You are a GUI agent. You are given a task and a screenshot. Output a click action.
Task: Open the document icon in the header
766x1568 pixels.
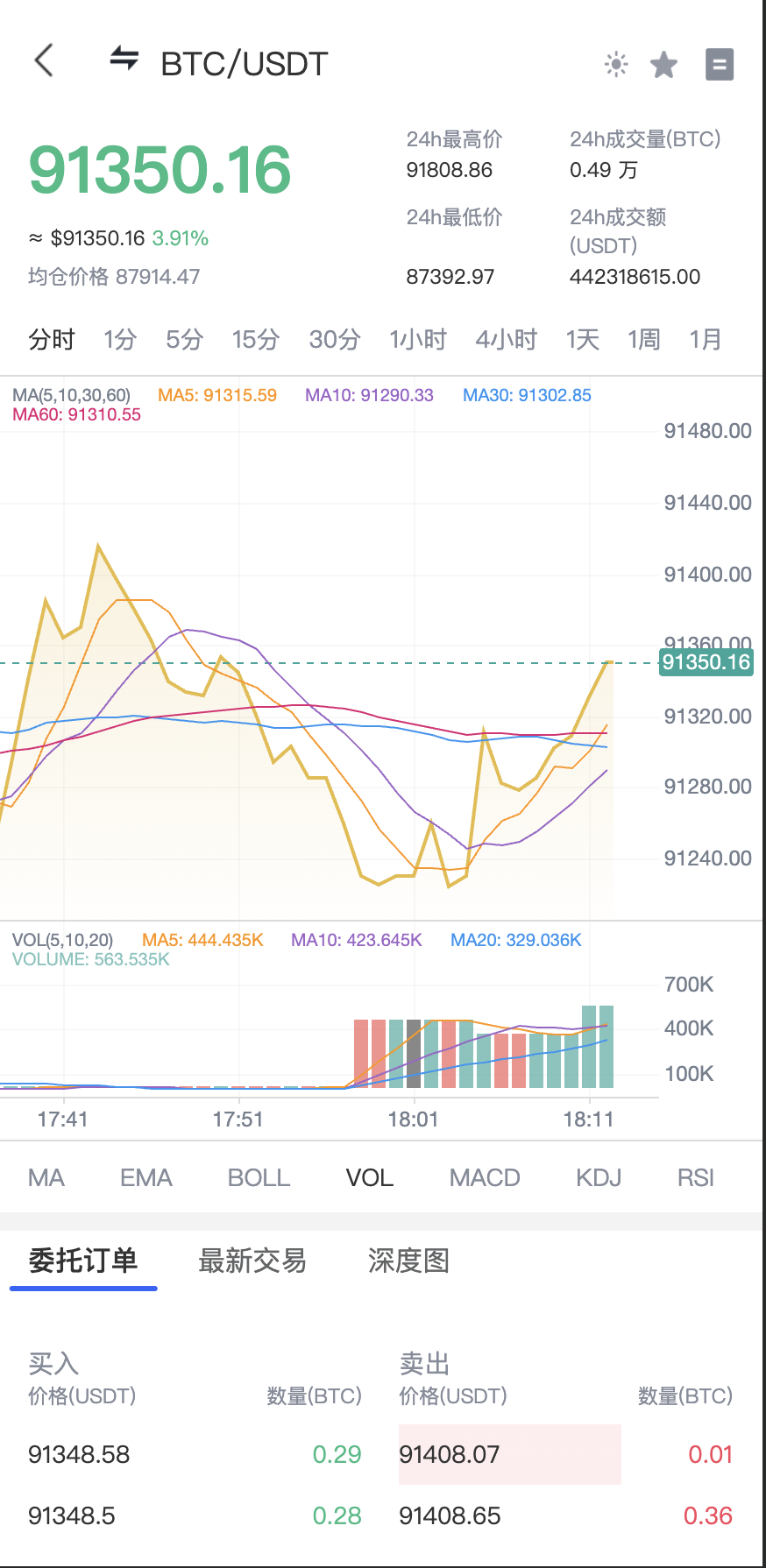pyautogui.click(x=720, y=64)
